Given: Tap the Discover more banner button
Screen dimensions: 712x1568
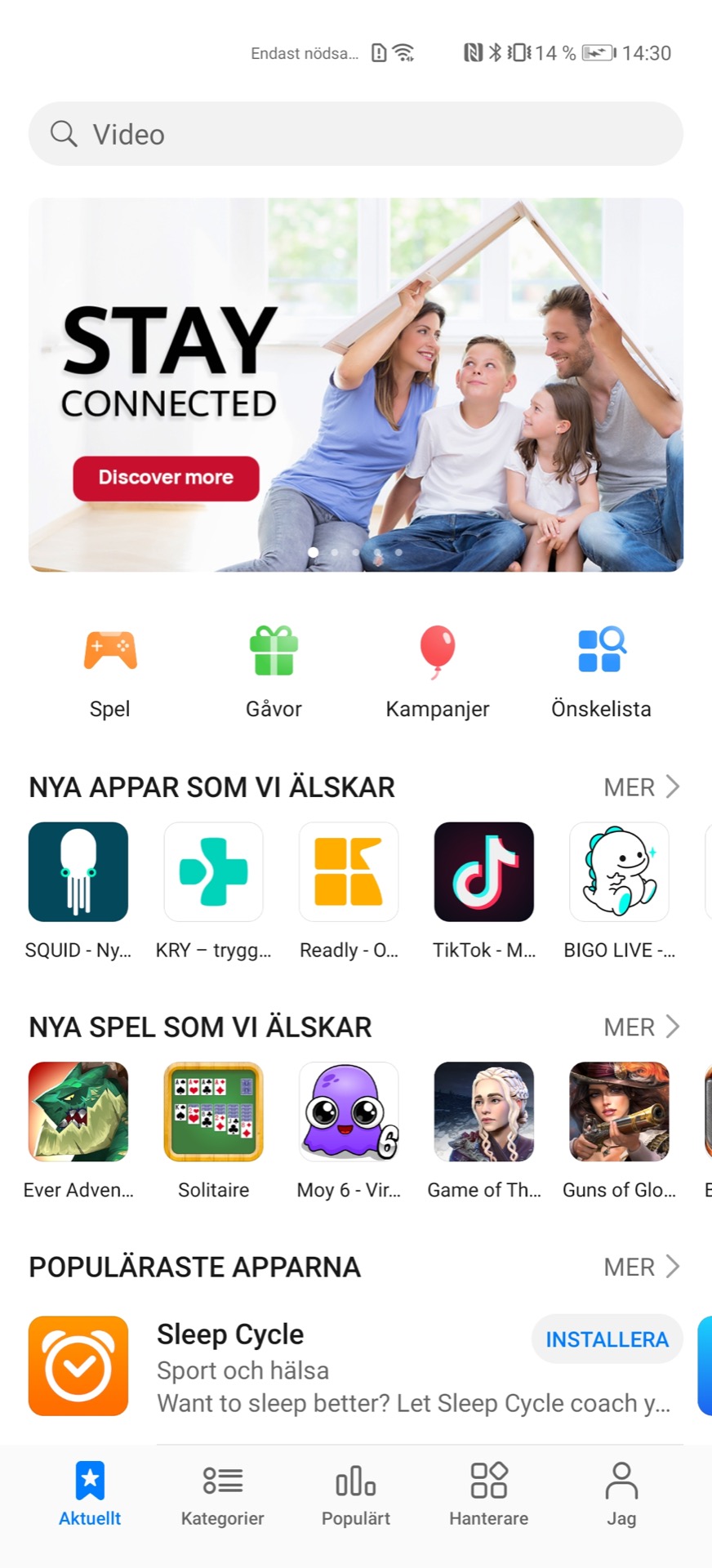Looking at the screenshot, I should [167, 478].
